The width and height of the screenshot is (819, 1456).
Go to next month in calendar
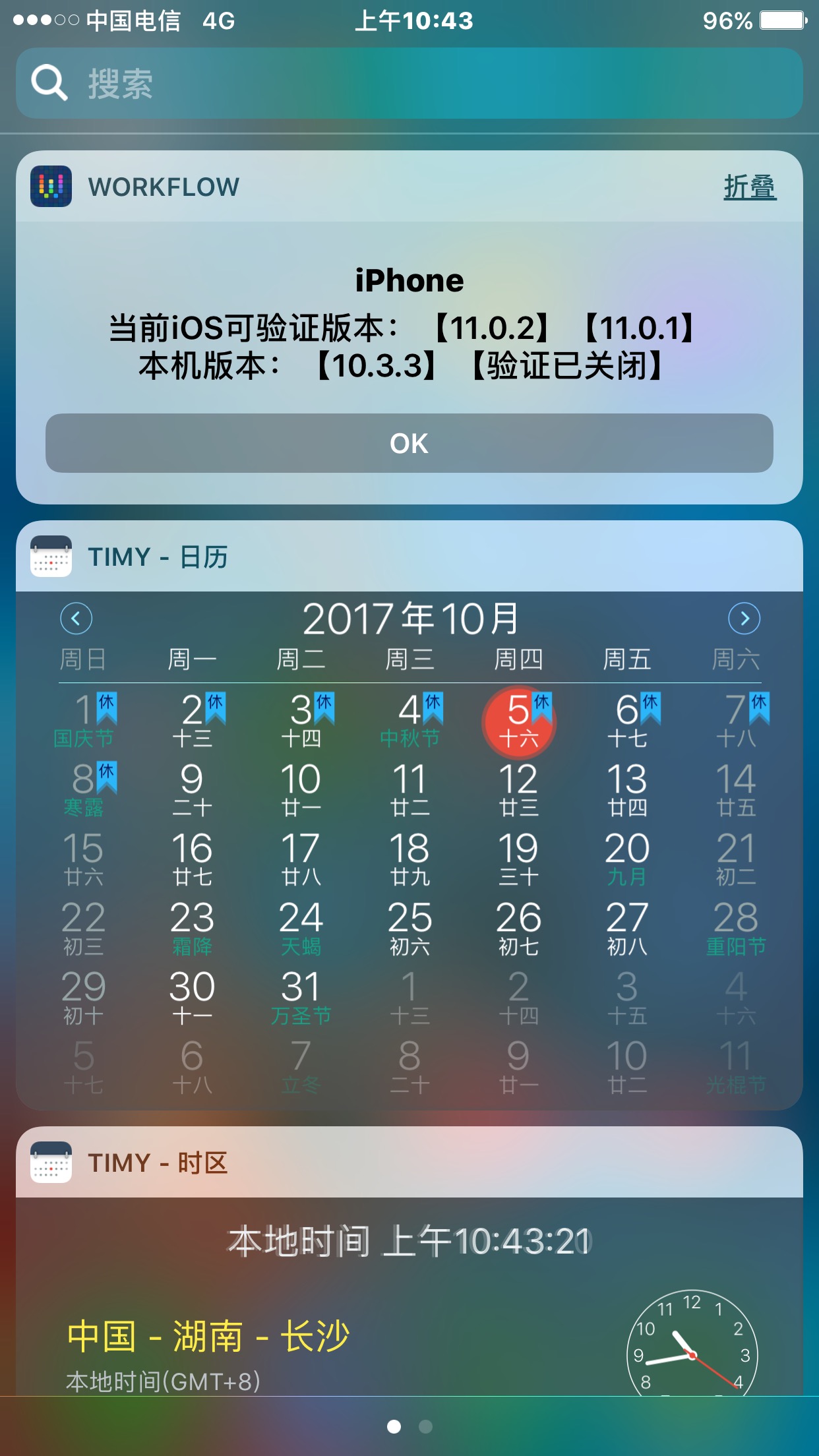(x=744, y=619)
